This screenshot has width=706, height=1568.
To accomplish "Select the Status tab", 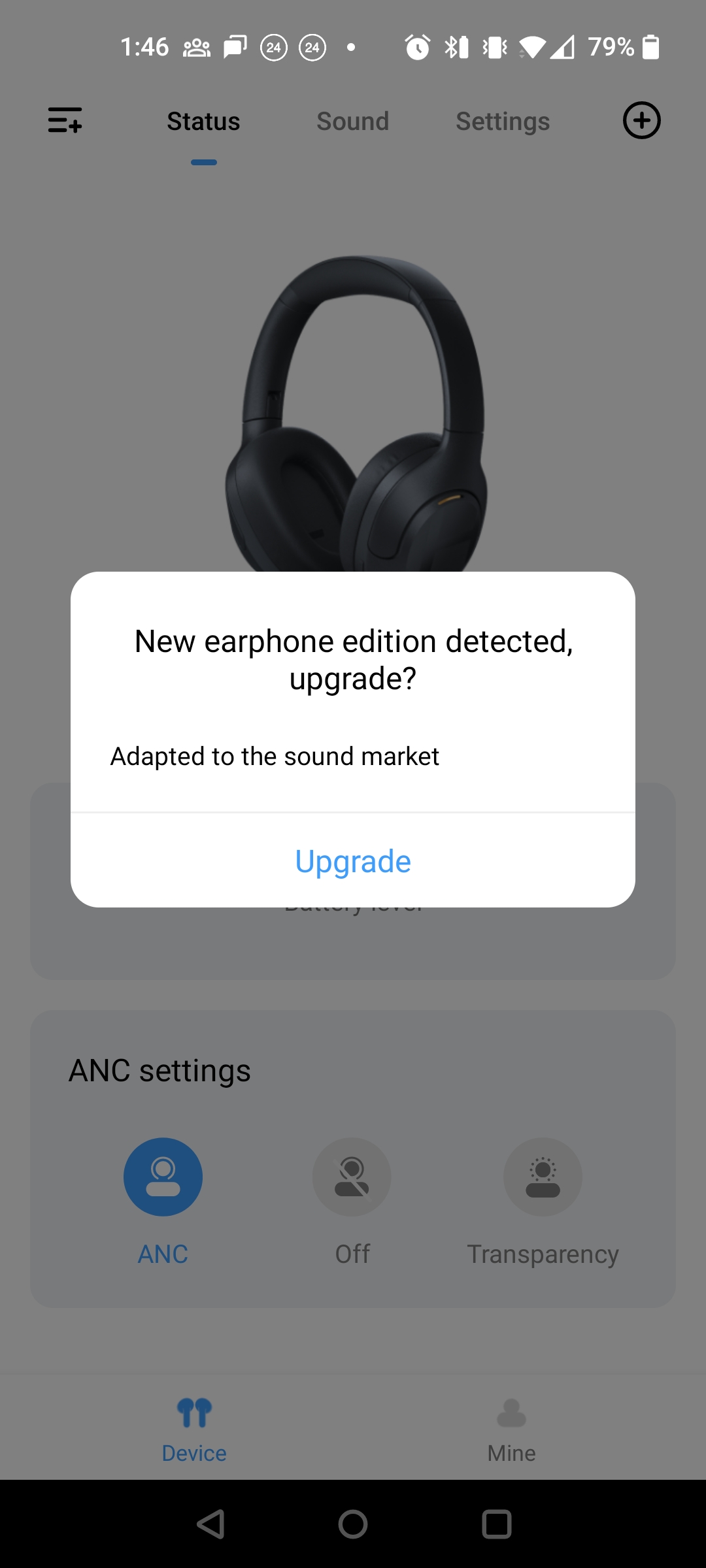I will 203,122.
